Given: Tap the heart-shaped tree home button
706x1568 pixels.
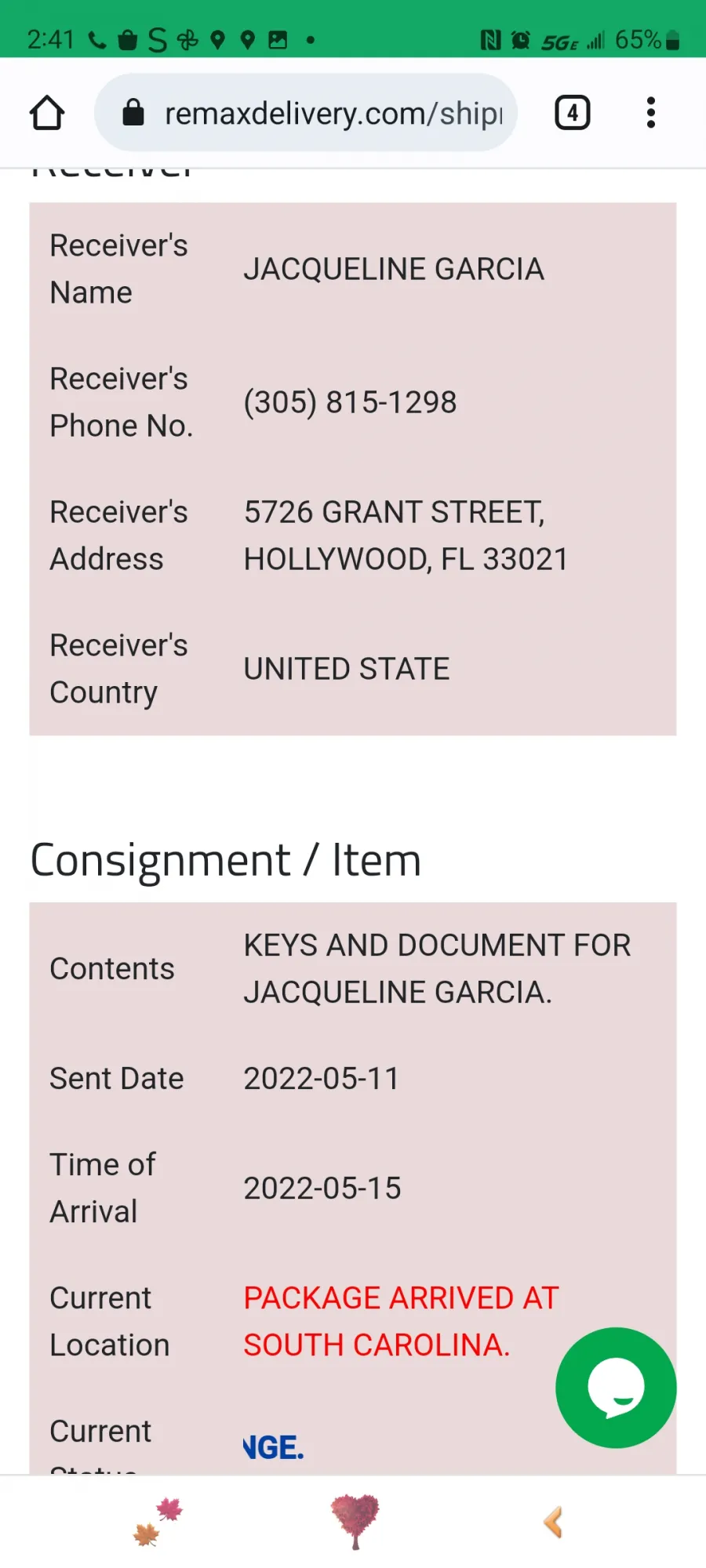Looking at the screenshot, I should (355, 1521).
